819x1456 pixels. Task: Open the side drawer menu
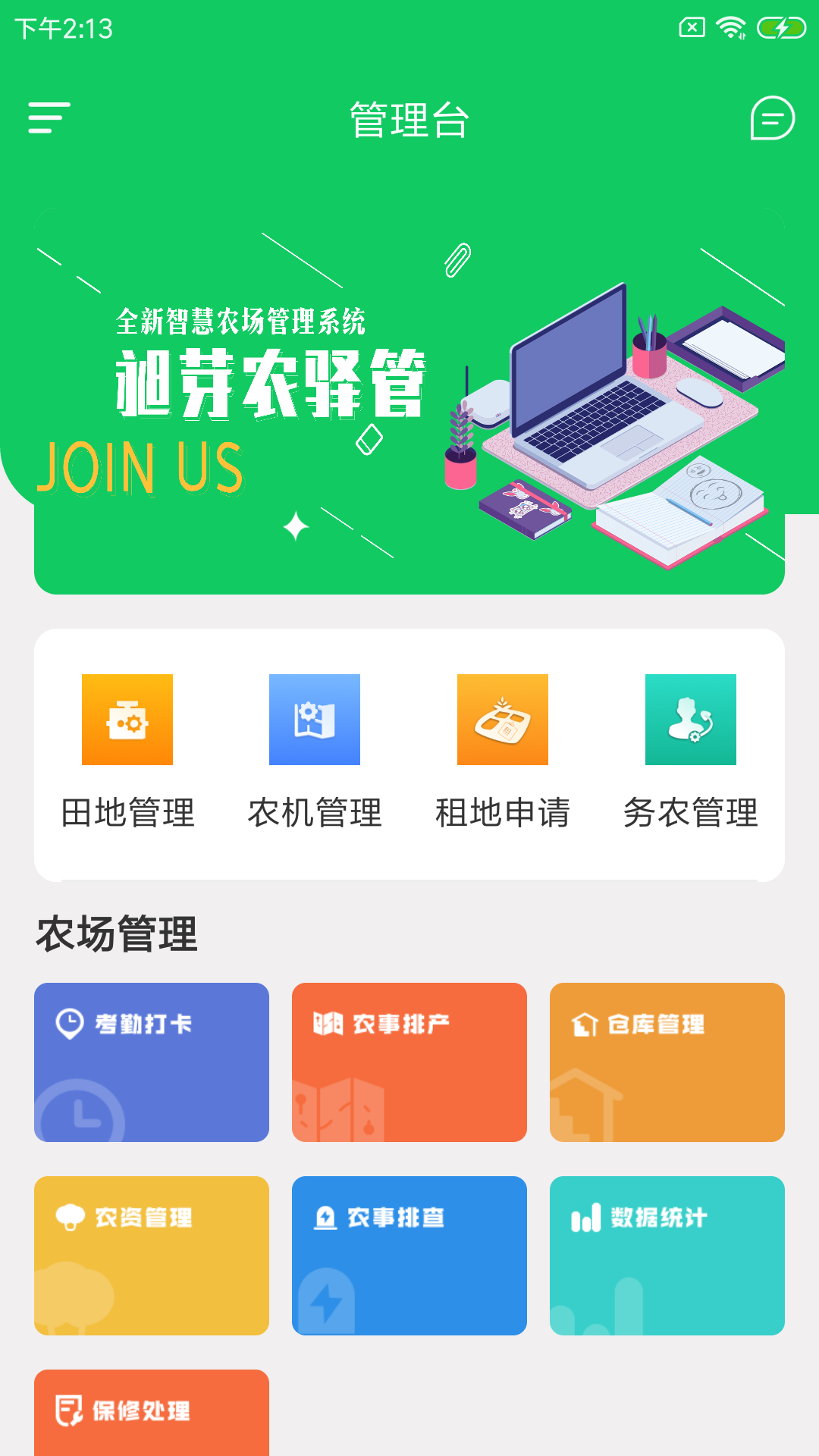point(49,118)
